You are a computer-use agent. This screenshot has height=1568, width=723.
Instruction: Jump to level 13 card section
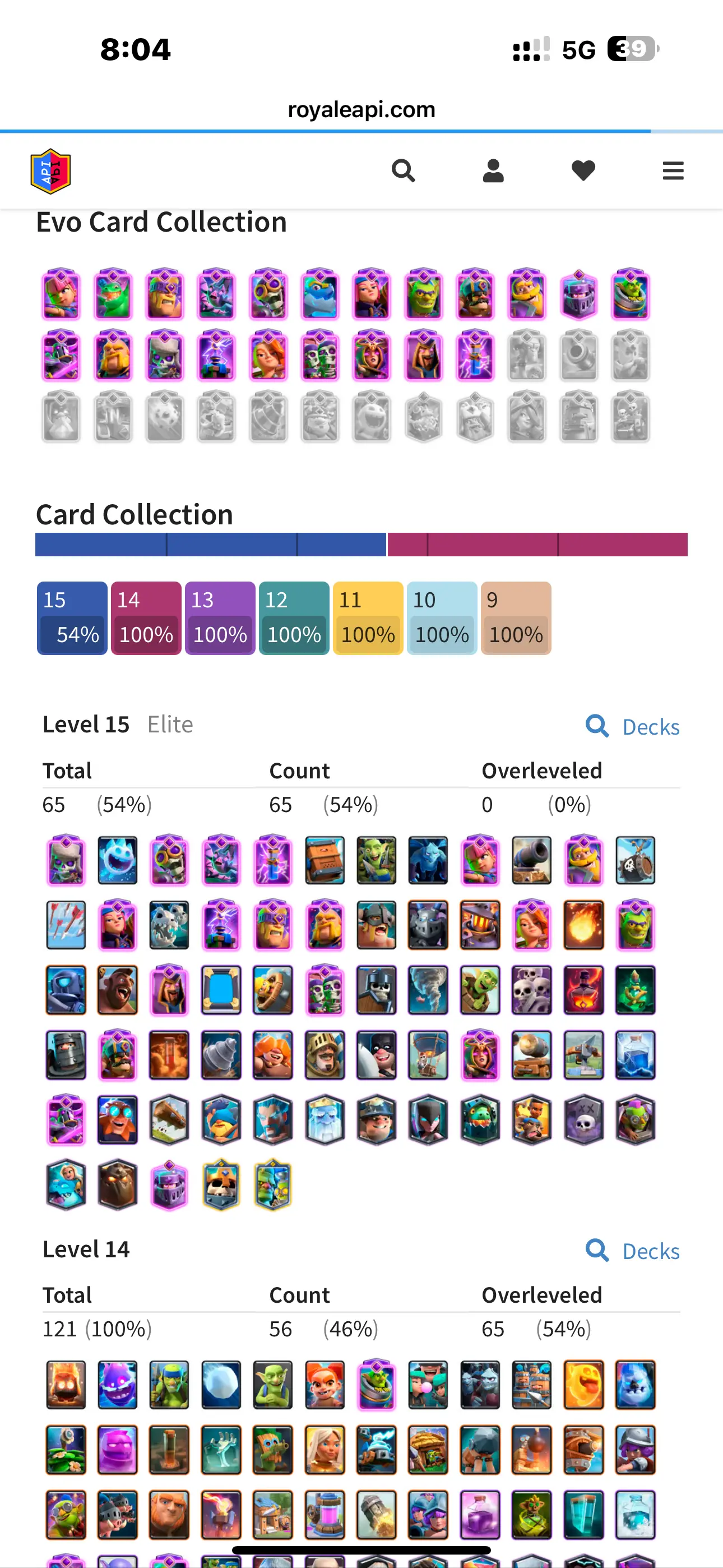pyautogui.click(x=220, y=618)
